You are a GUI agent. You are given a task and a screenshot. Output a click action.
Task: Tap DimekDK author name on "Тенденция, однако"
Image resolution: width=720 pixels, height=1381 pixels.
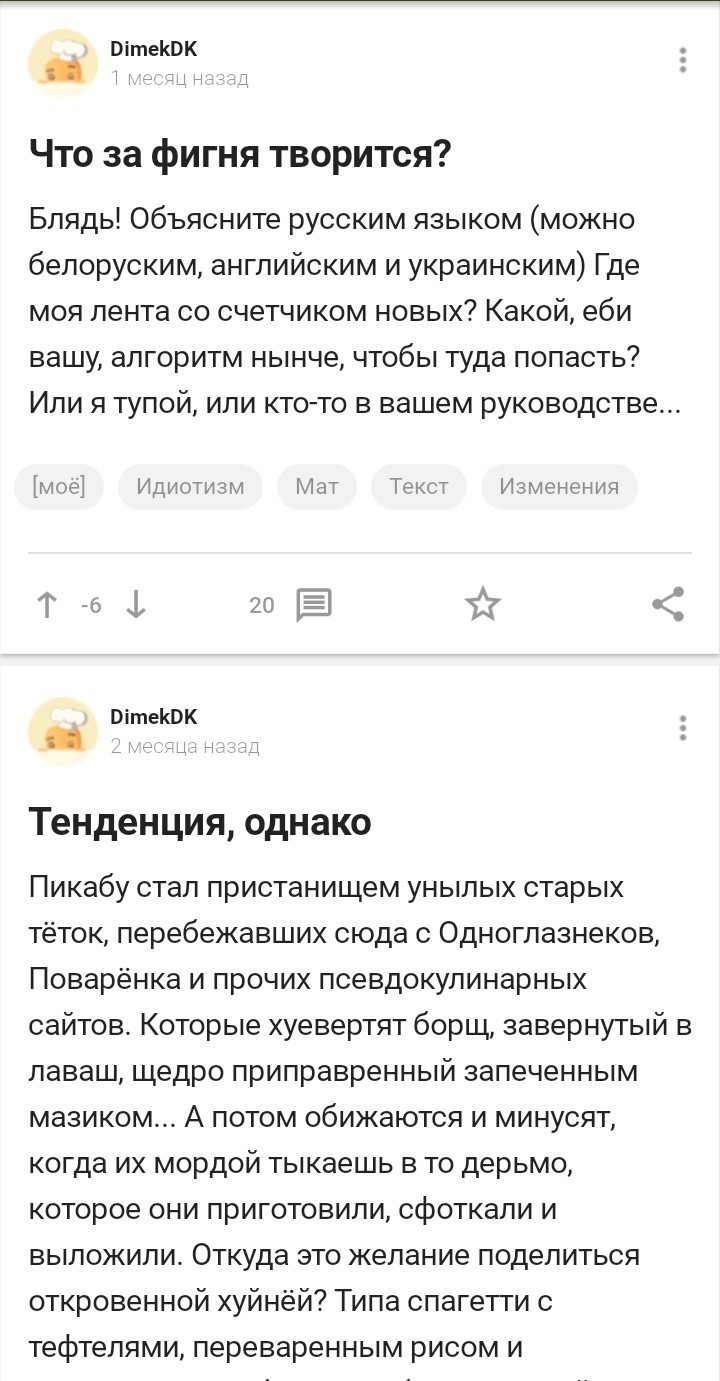point(153,716)
